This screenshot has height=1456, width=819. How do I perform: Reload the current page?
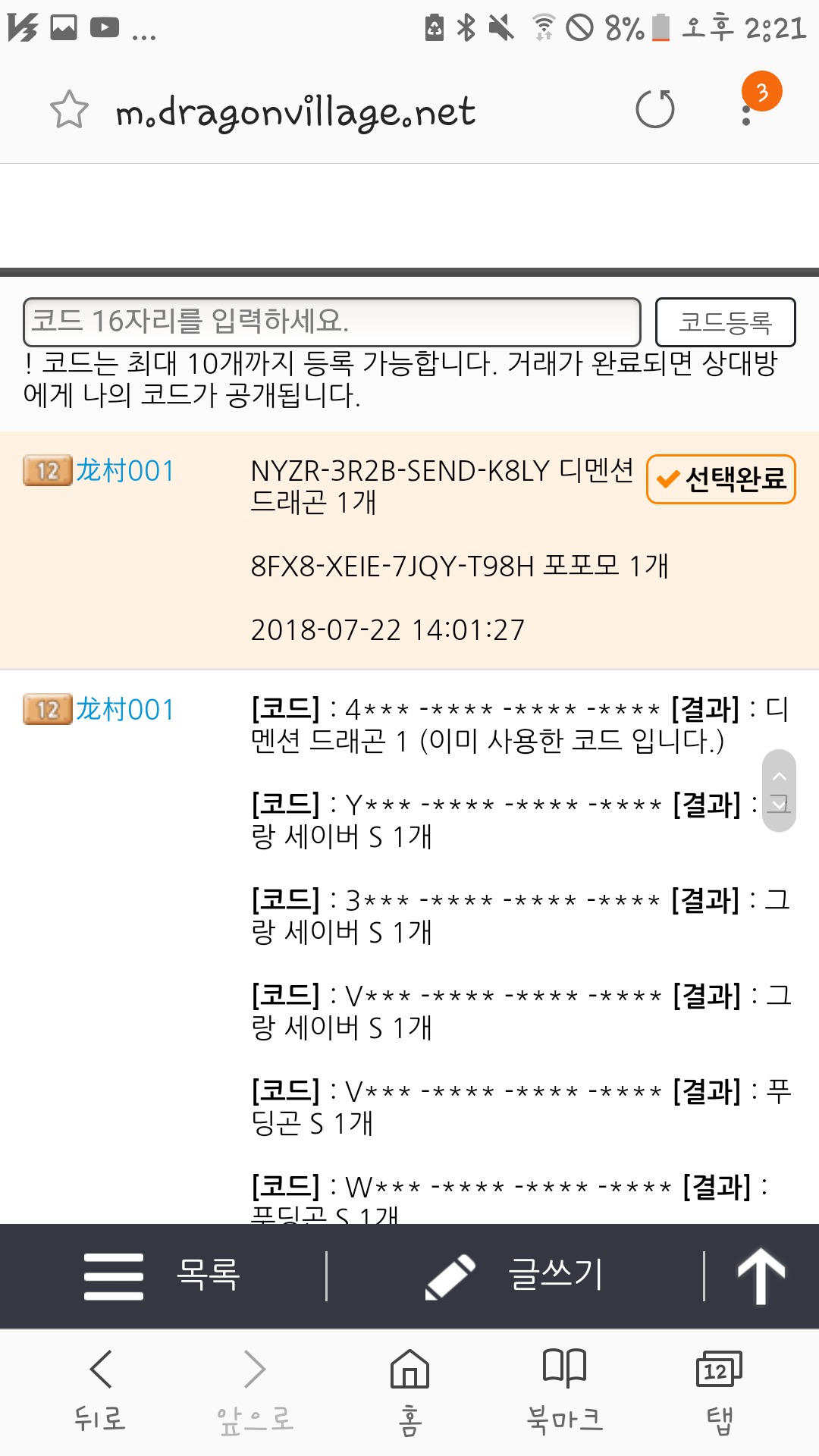coord(655,110)
